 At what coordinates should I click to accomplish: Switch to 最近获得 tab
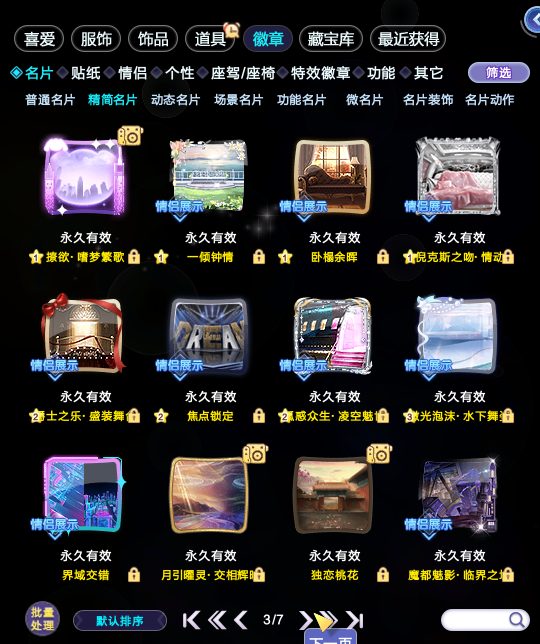coord(408,39)
